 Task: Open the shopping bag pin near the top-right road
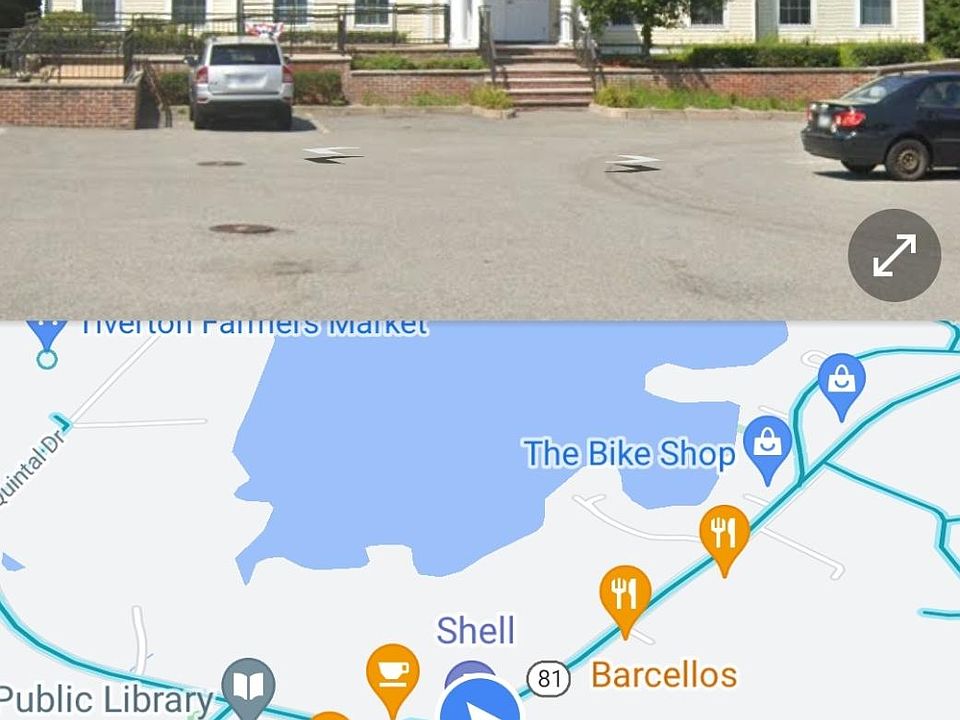tap(841, 382)
